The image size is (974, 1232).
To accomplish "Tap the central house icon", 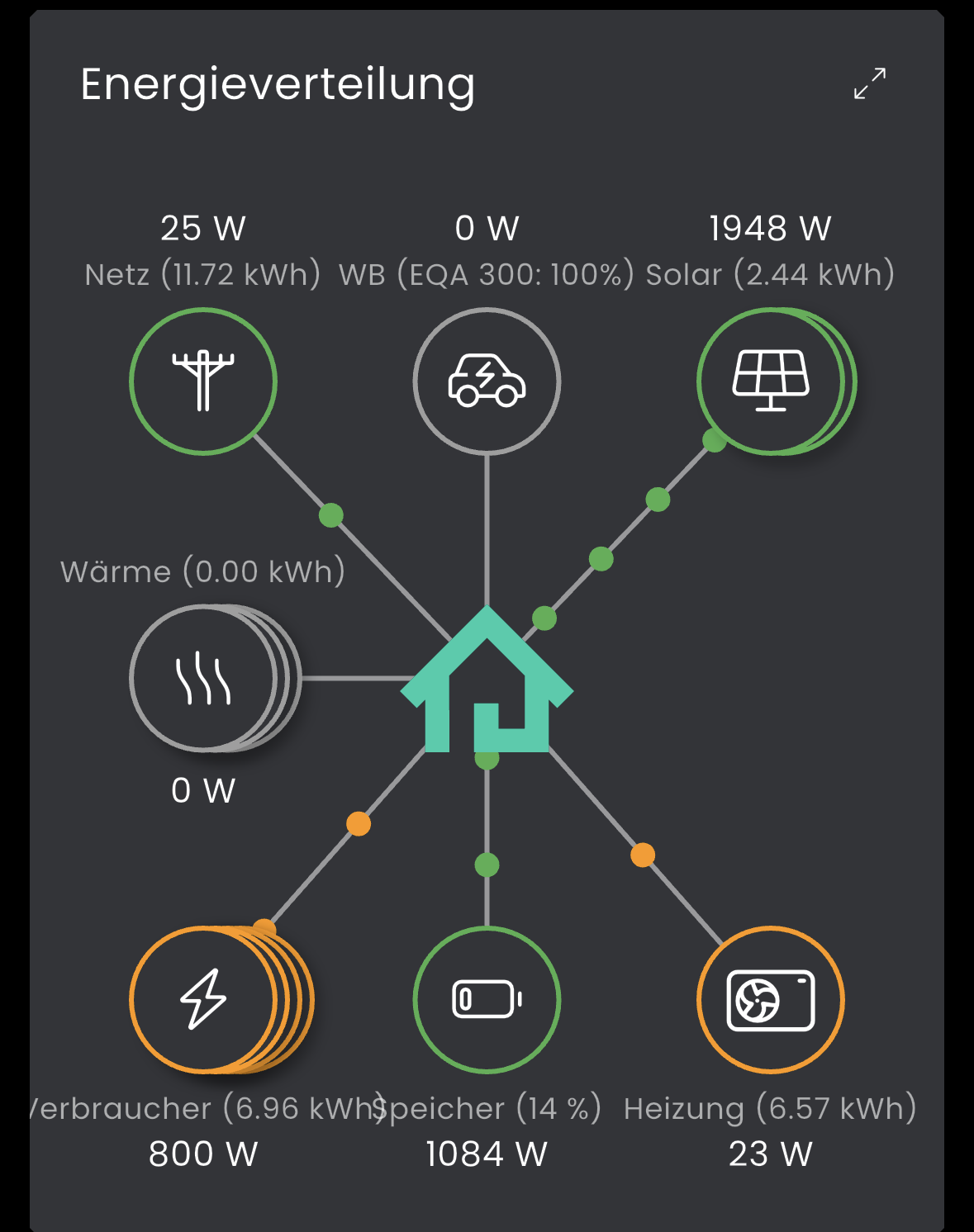I will [487, 685].
